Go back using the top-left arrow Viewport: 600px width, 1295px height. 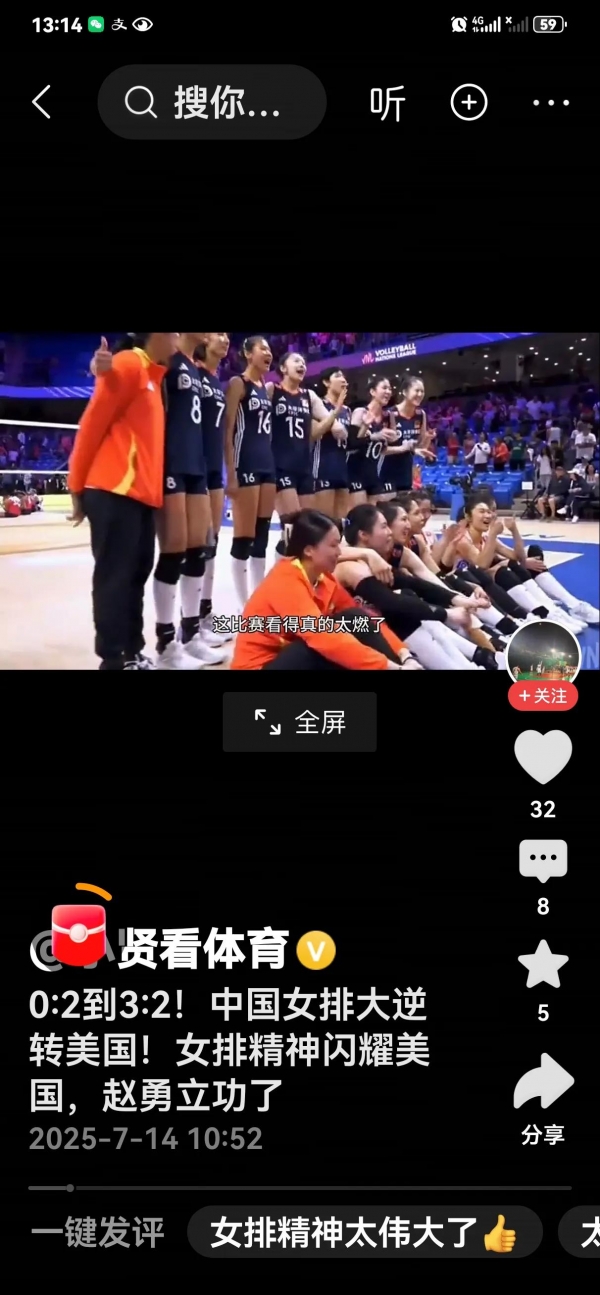click(41, 102)
